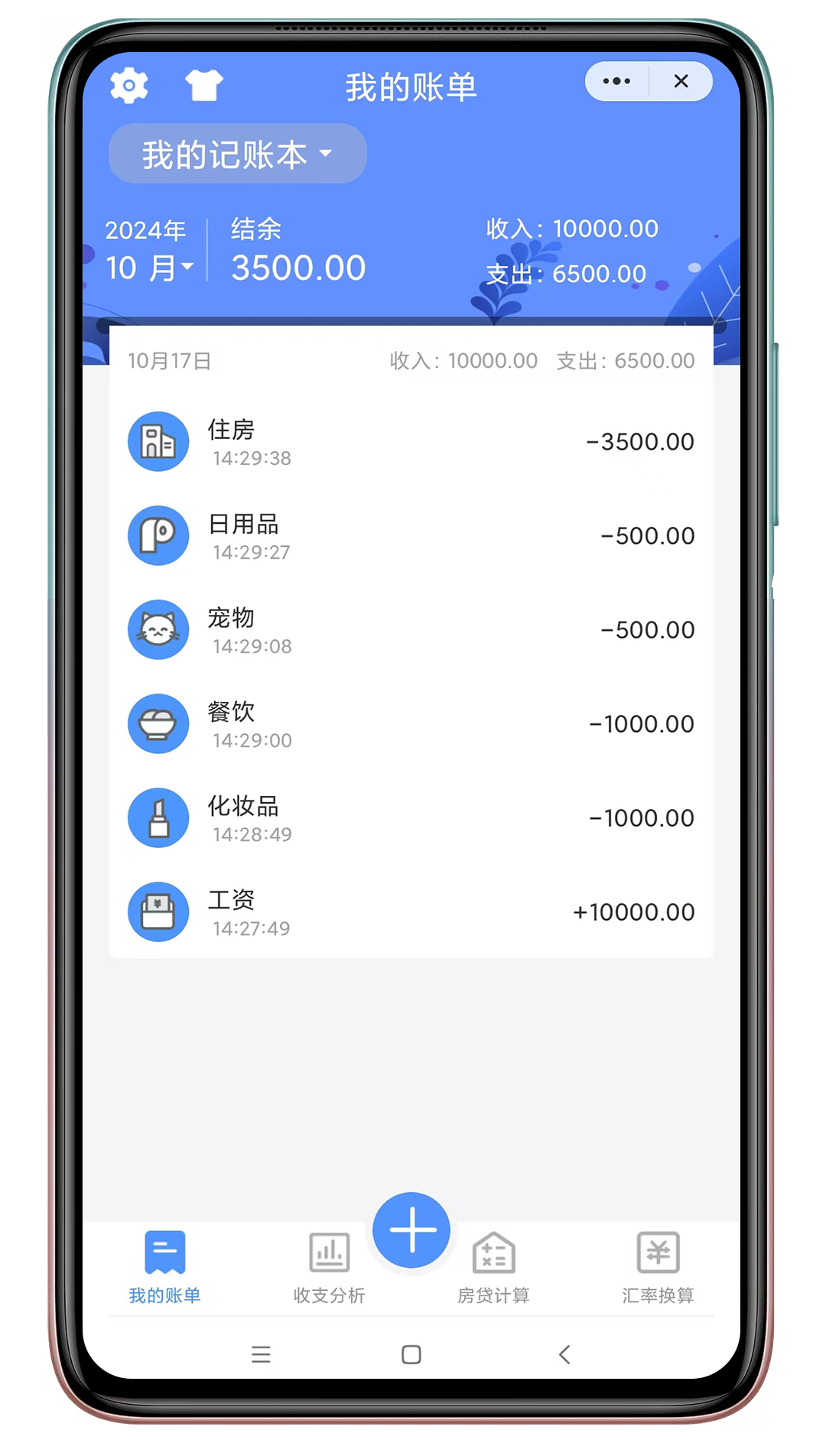Screen dimensions: 826x1456
Task: Open the settings gear icon
Action: pos(128,85)
